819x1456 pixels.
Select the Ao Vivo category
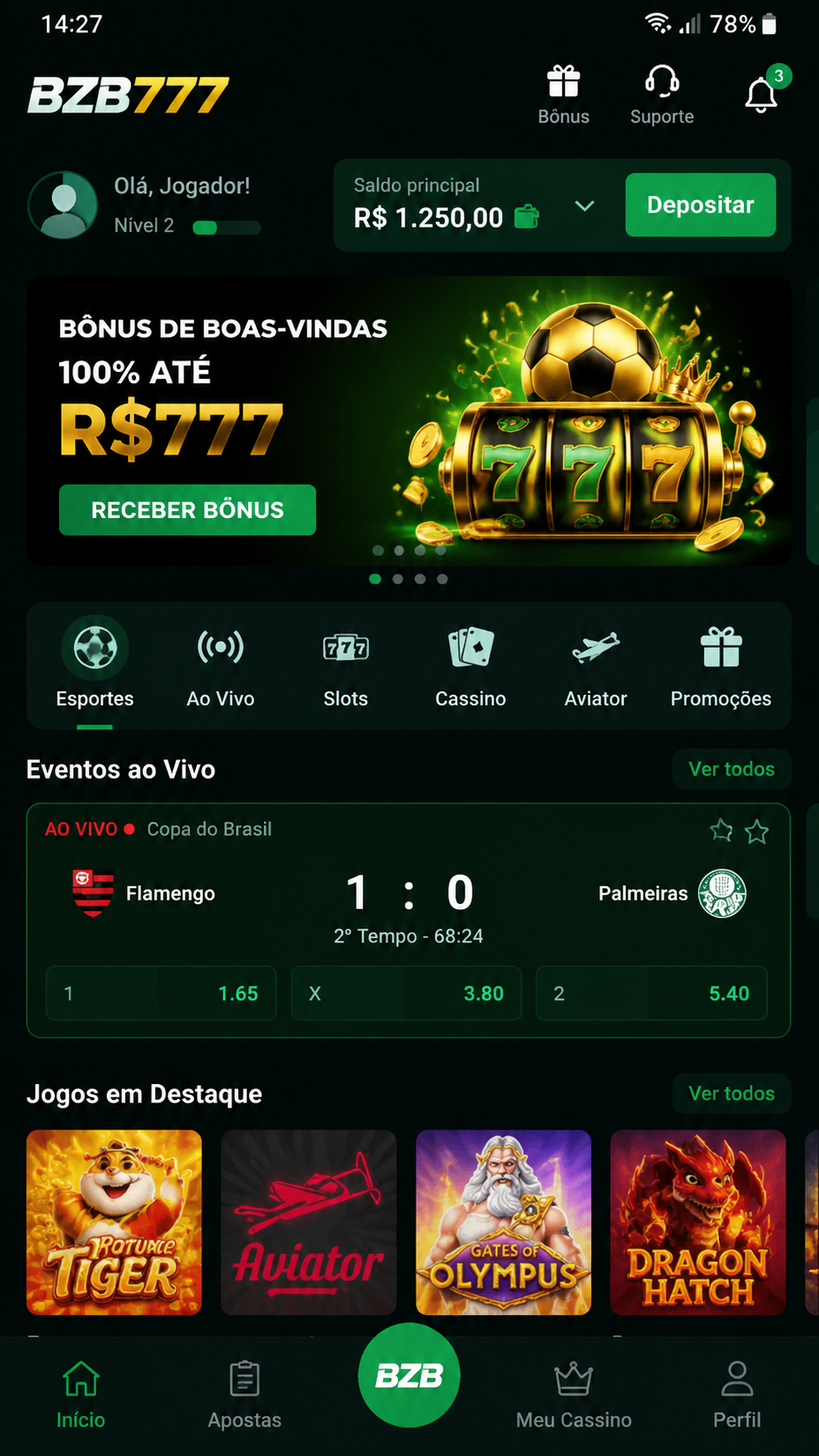tap(220, 664)
